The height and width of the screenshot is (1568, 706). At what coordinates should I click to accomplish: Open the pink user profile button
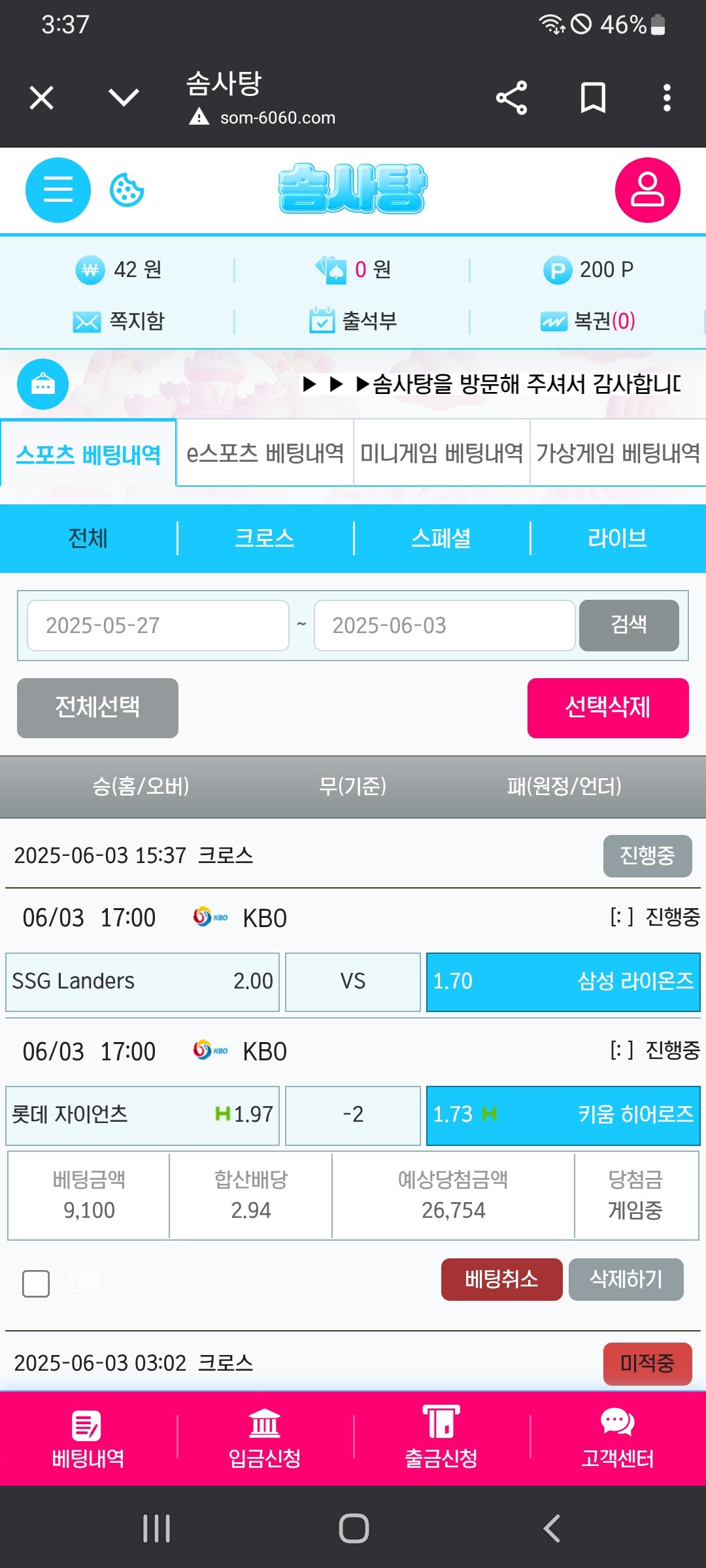(647, 190)
